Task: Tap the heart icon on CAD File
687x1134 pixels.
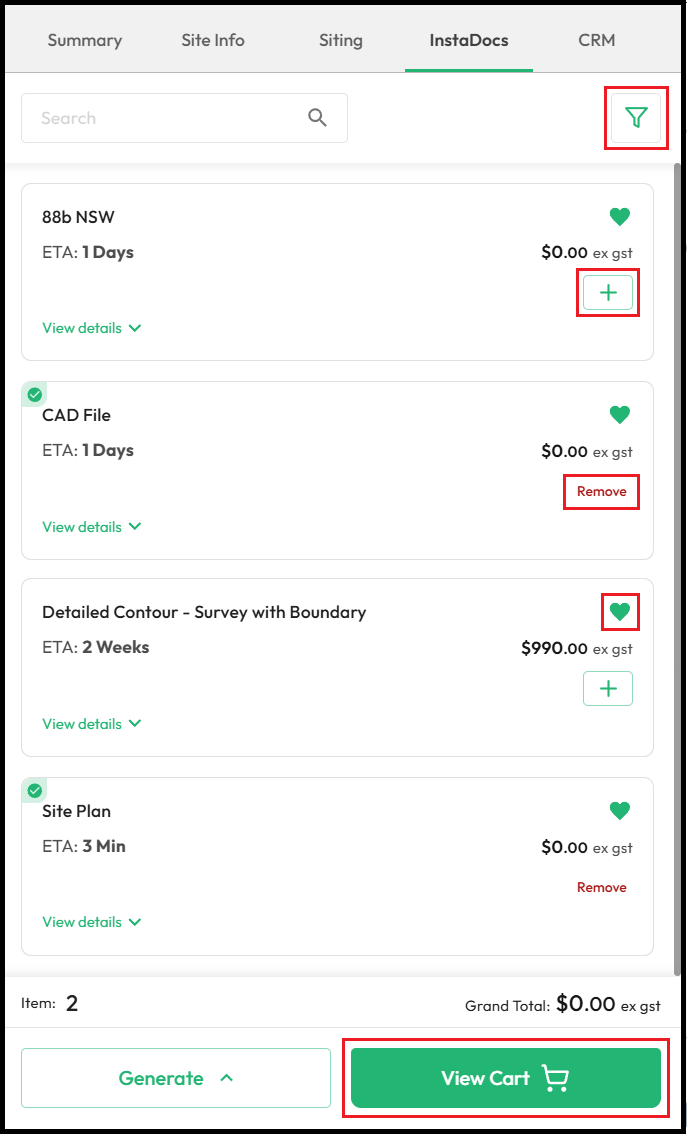Action: [x=620, y=414]
